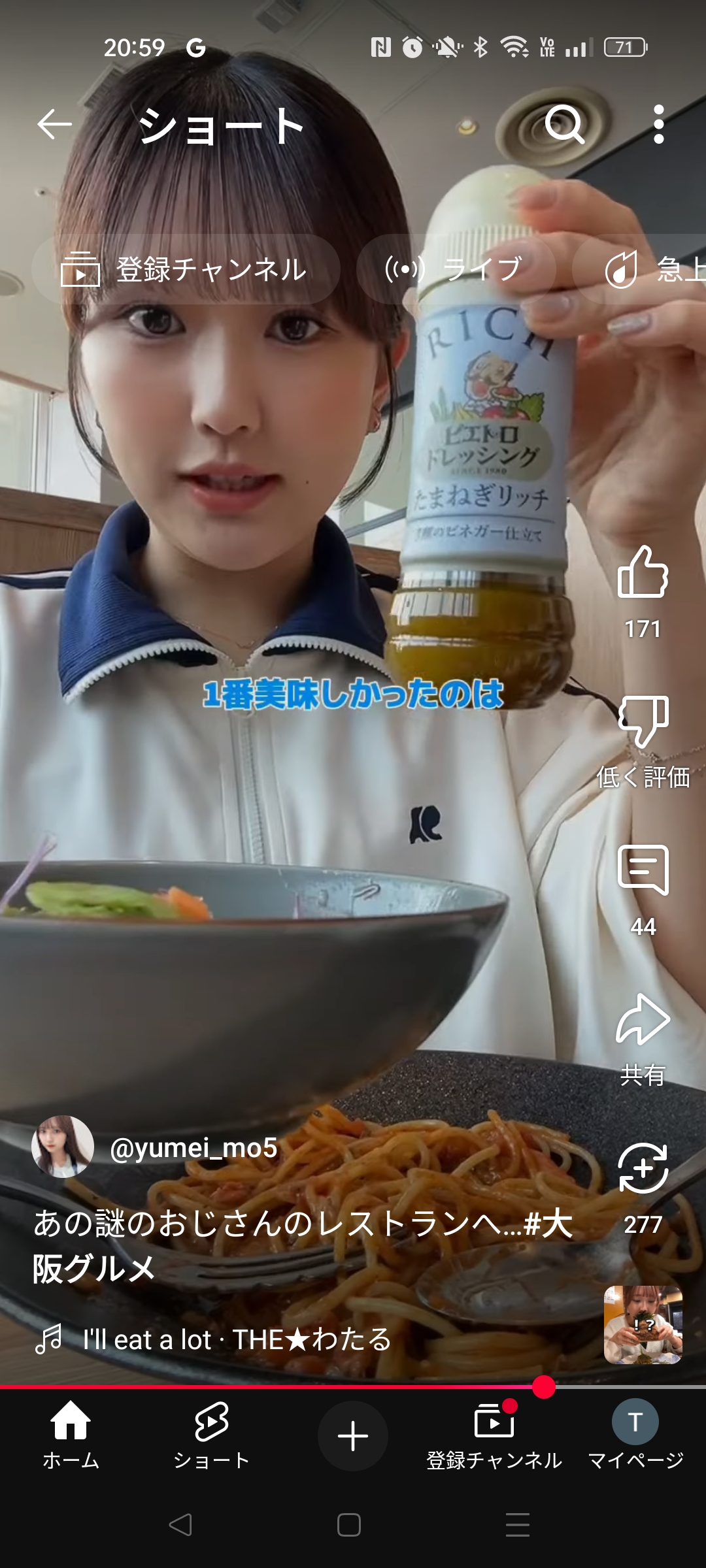Create new content with the plus button
Screen dimensions: 706x1568
tap(353, 1436)
